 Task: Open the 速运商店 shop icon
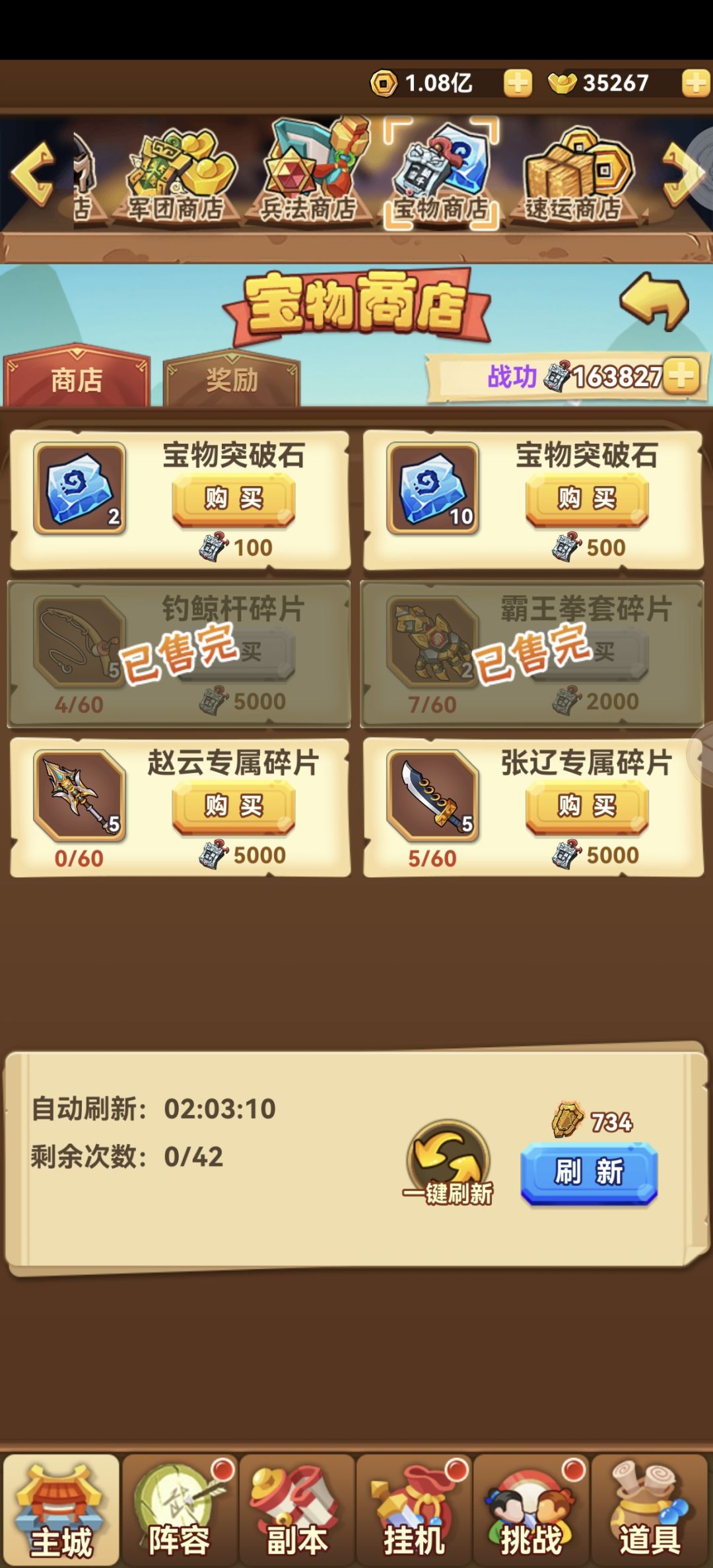point(576,172)
